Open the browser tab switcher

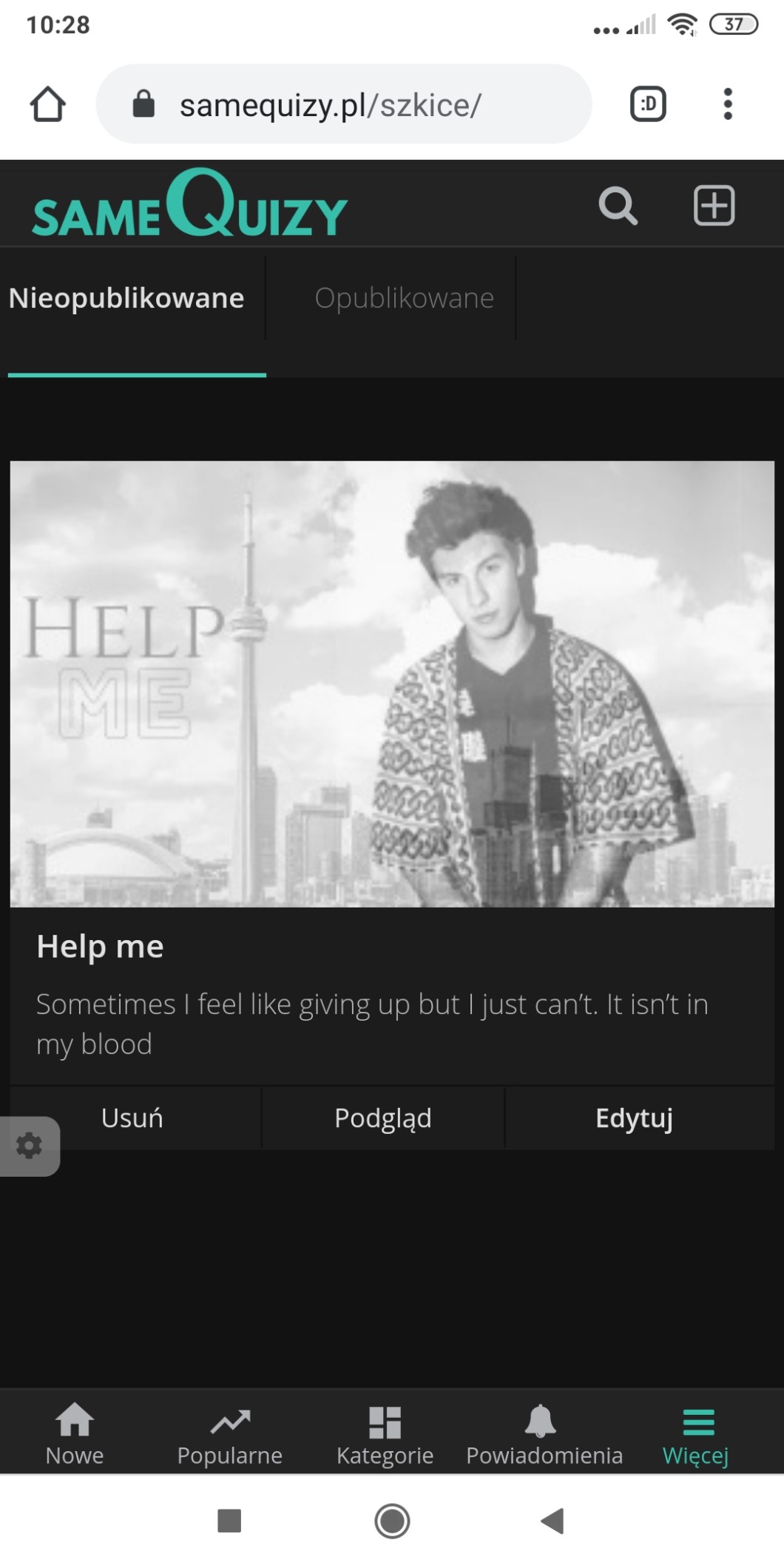[x=648, y=104]
